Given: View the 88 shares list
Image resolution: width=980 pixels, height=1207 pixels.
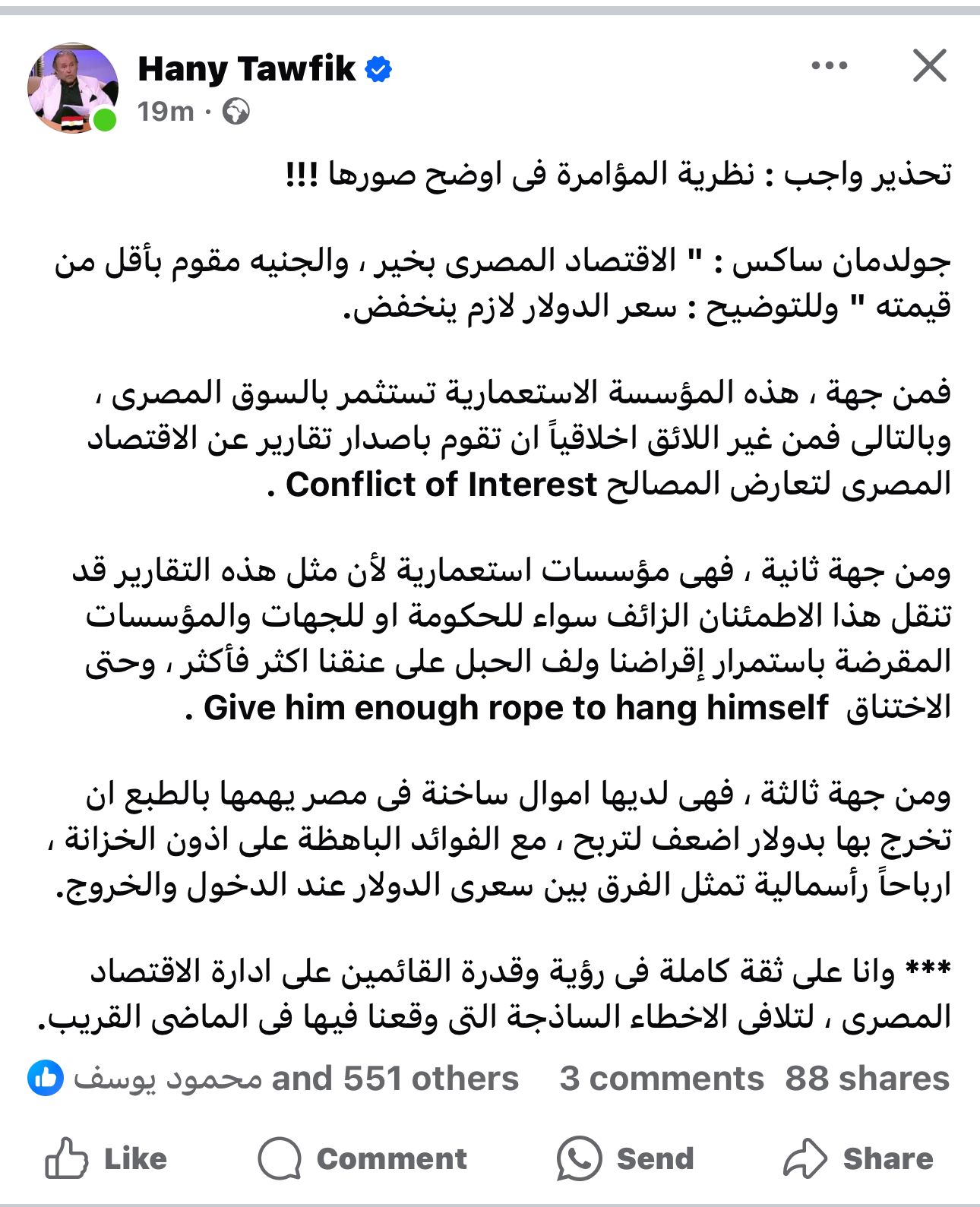Looking at the screenshot, I should [867, 1079].
